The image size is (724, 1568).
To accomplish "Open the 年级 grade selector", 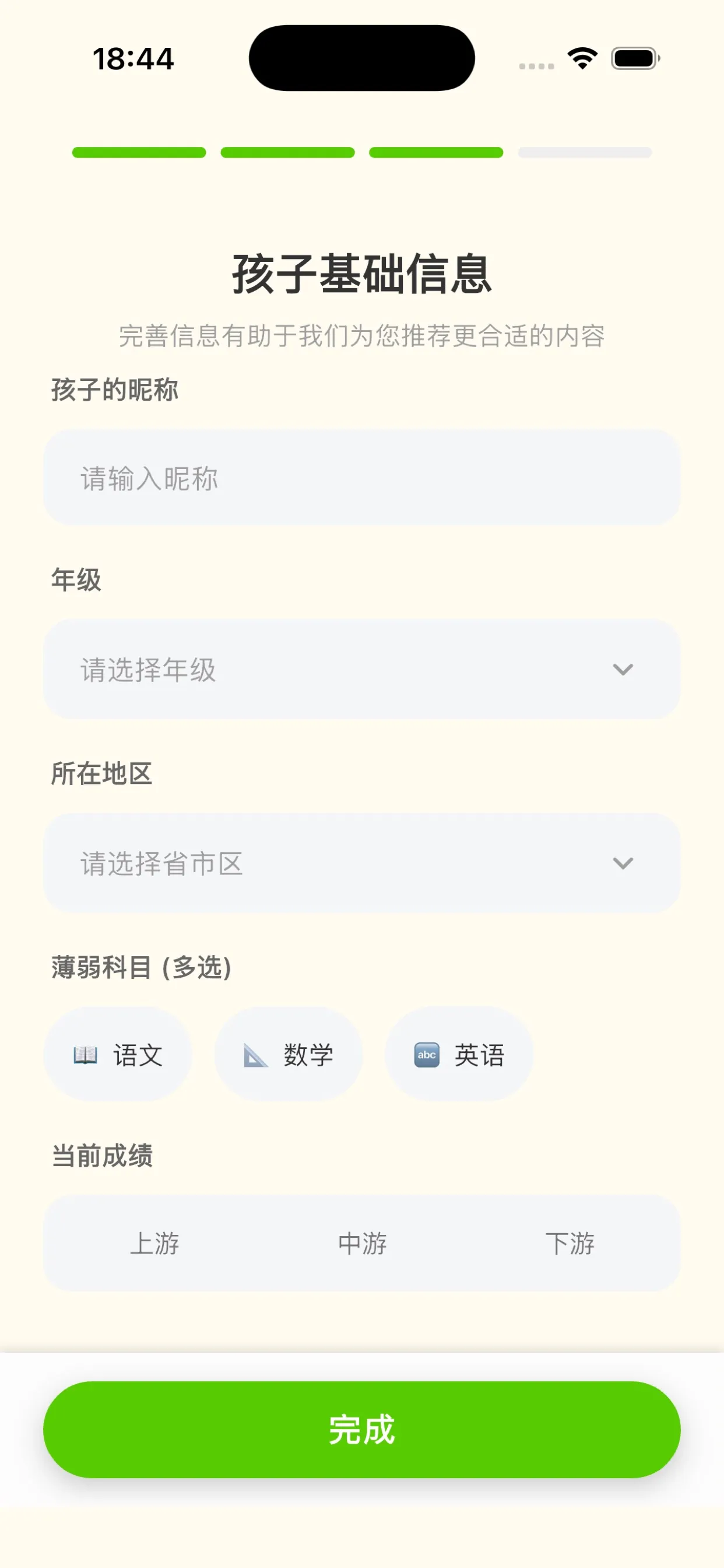I will tap(361, 670).
